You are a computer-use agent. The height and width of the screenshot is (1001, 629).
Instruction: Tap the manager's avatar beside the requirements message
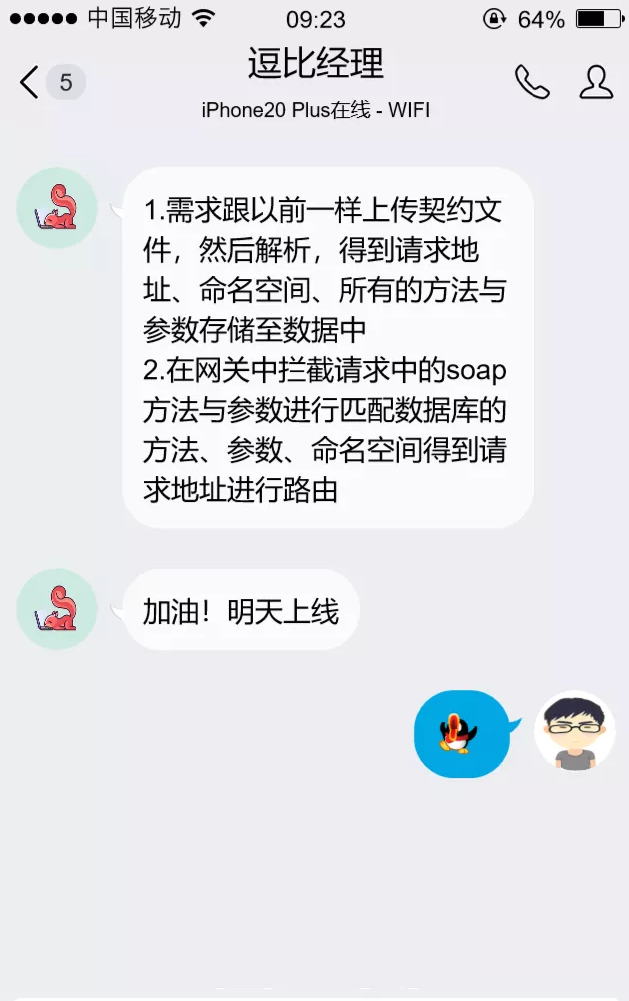pyautogui.click(x=57, y=208)
